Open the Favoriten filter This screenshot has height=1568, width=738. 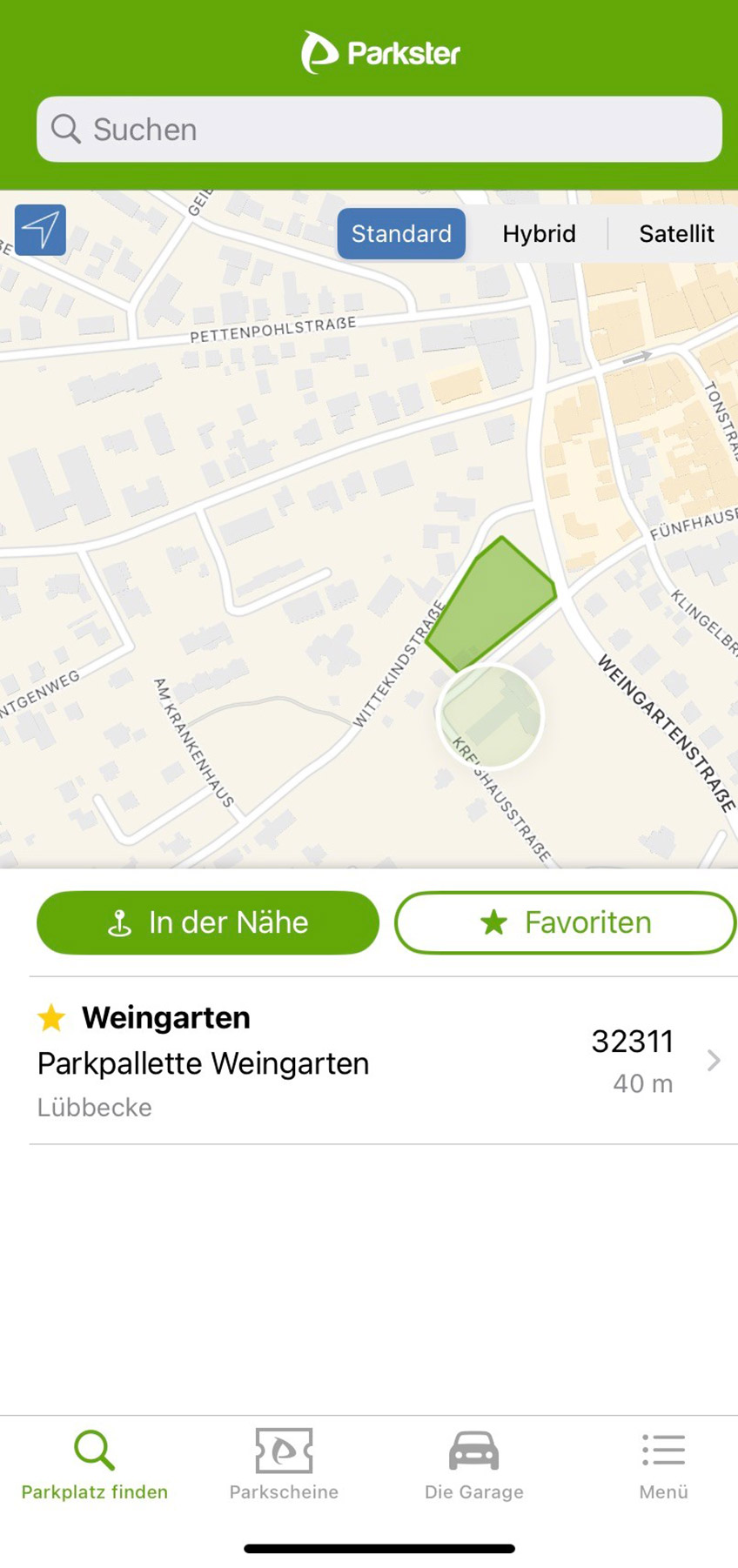pos(565,922)
